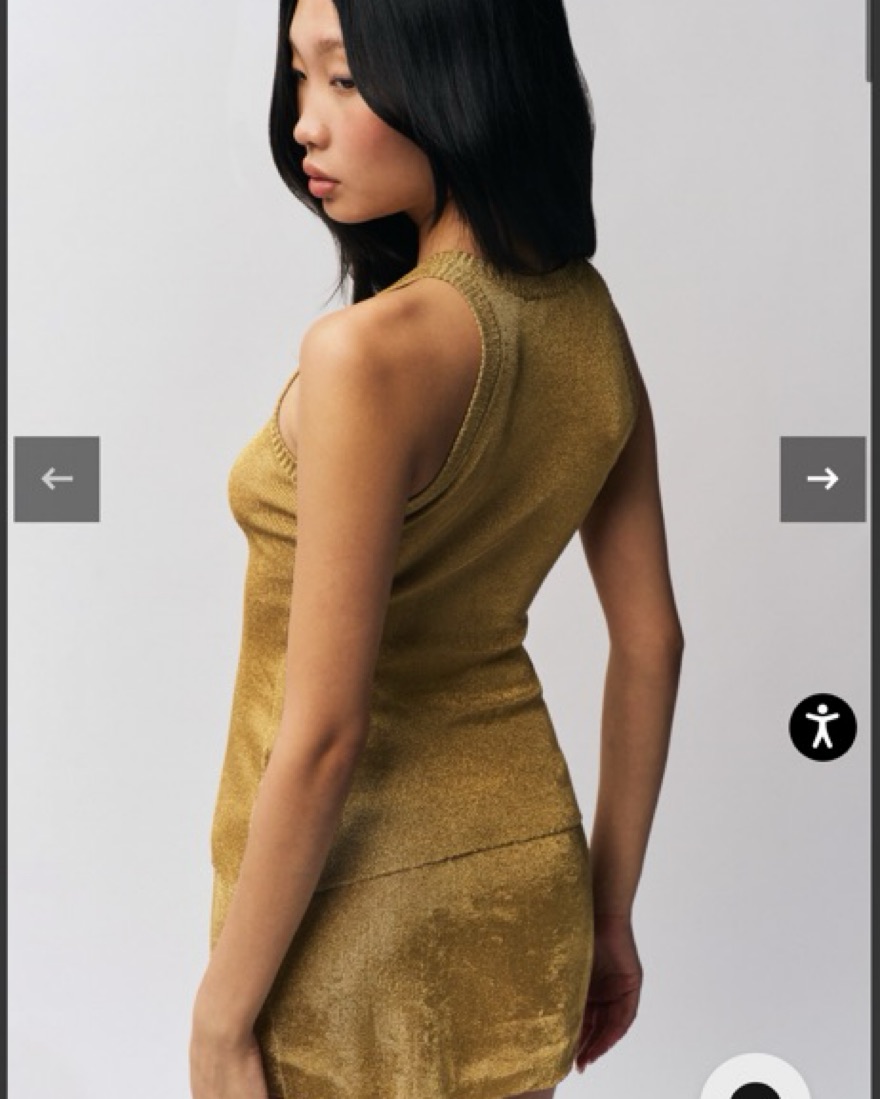
Task: Open the round floating chat button
Action: pyautogui.click(x=755, y=1081)
